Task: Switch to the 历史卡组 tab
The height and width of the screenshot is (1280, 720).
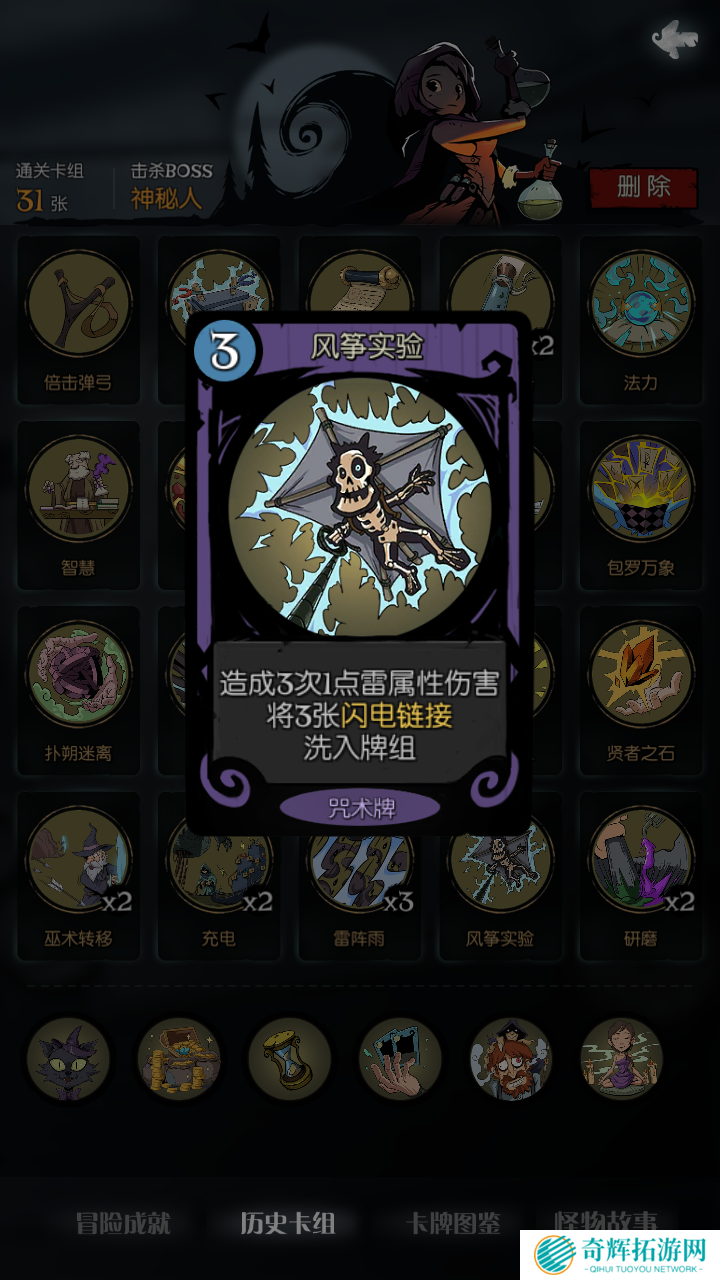Action: coord(288,1222)
